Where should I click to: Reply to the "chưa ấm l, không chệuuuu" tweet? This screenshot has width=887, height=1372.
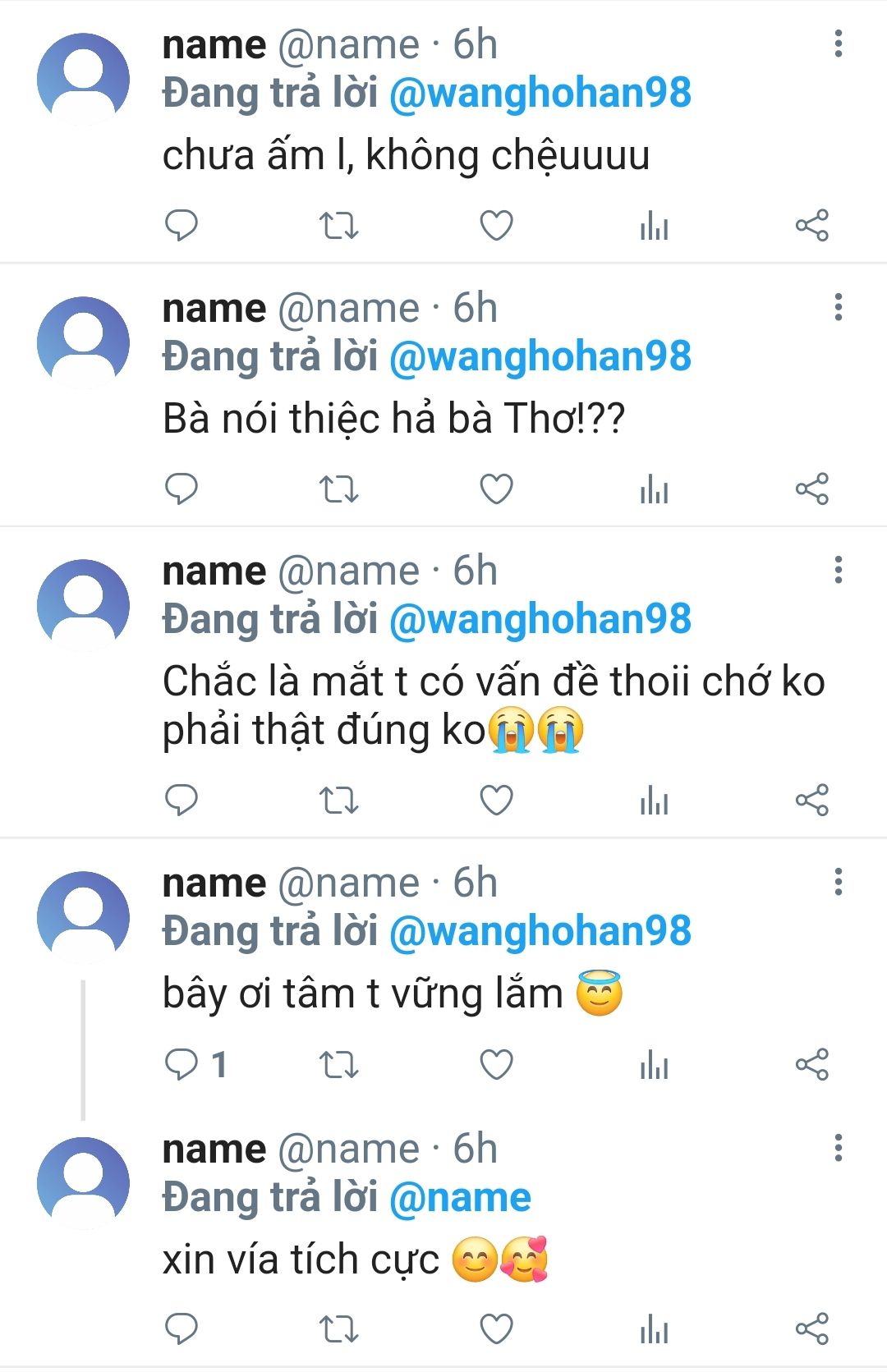pos(182,225)
